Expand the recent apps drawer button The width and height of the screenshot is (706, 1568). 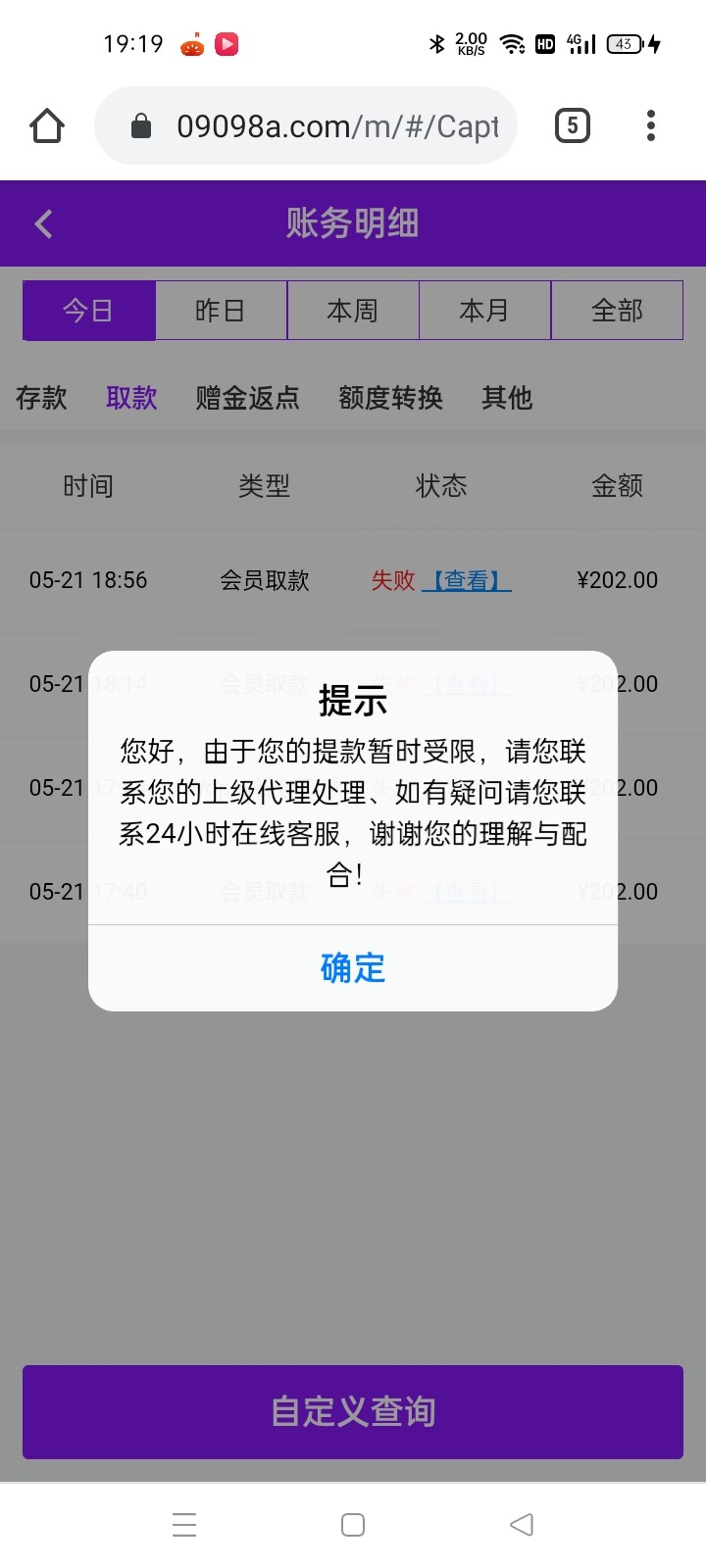point(184,1524)
